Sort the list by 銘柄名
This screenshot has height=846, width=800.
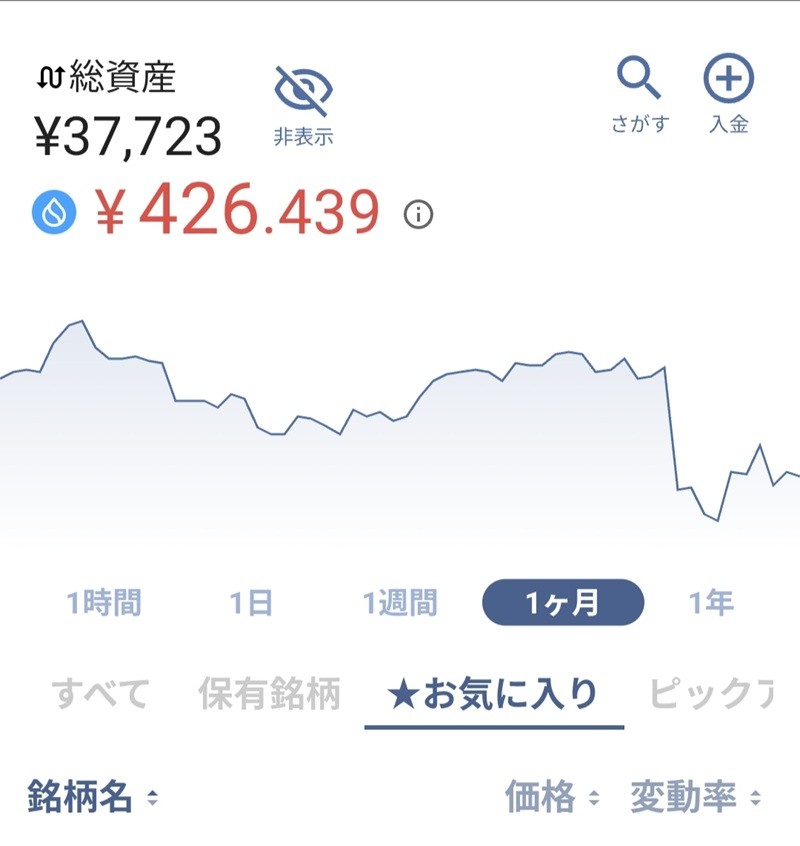(92, 798)
